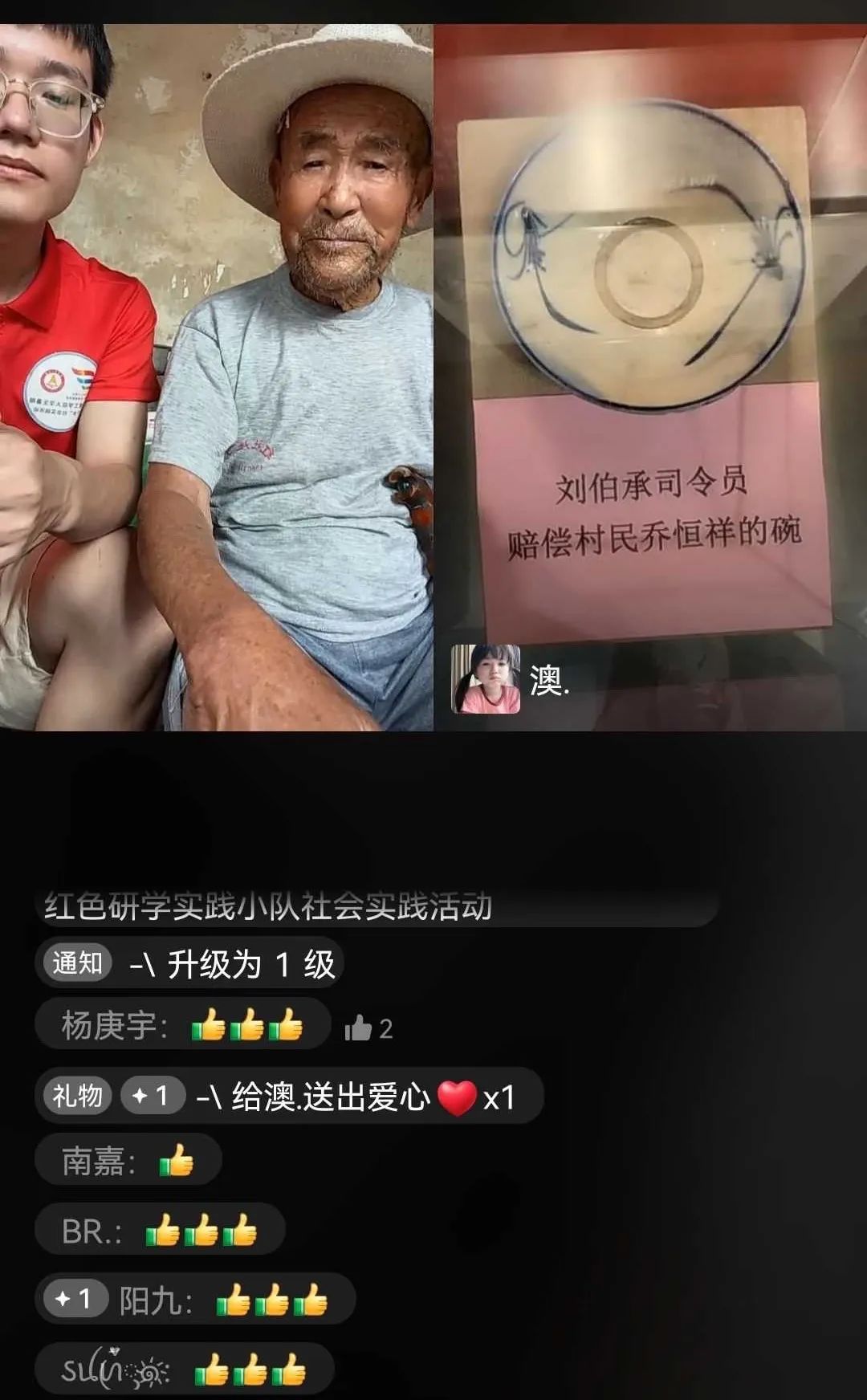
Task: Tap the upgrade-to-level-1 notification message
Action: tap(189, 963)
